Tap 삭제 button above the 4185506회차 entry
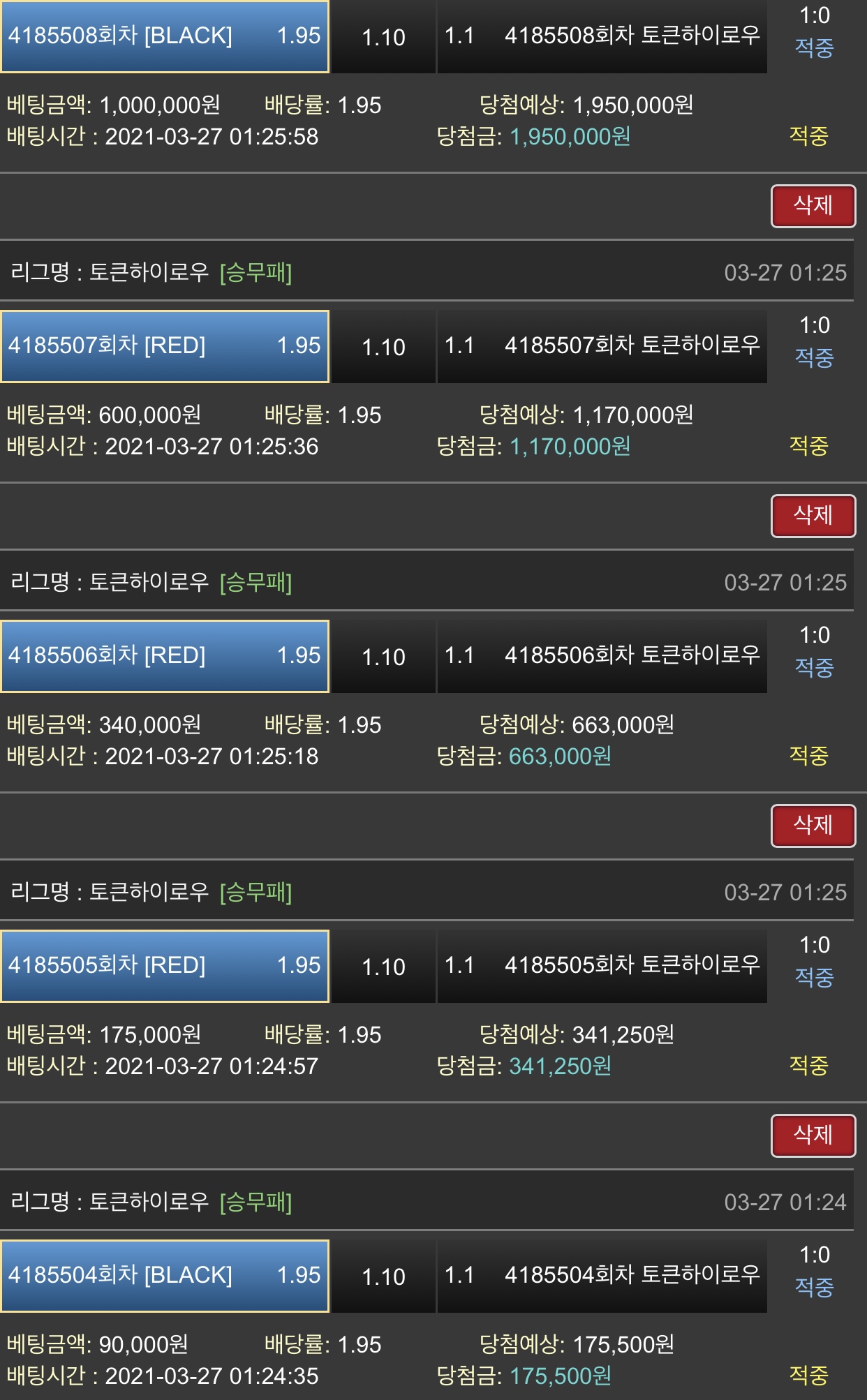 [813, 516]
